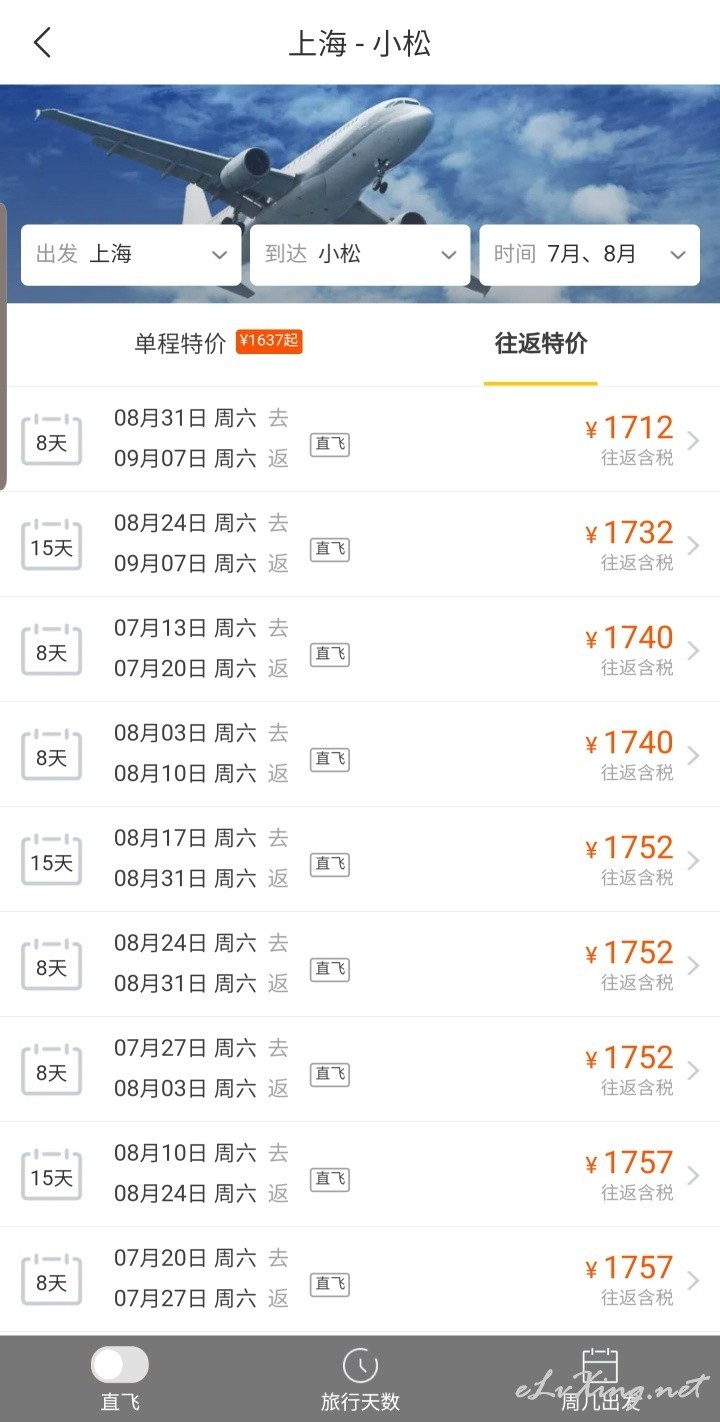
Task: Open the 时间 7月、8月 date dropdown
Action: pyautogui.click(x=589, y=254)
